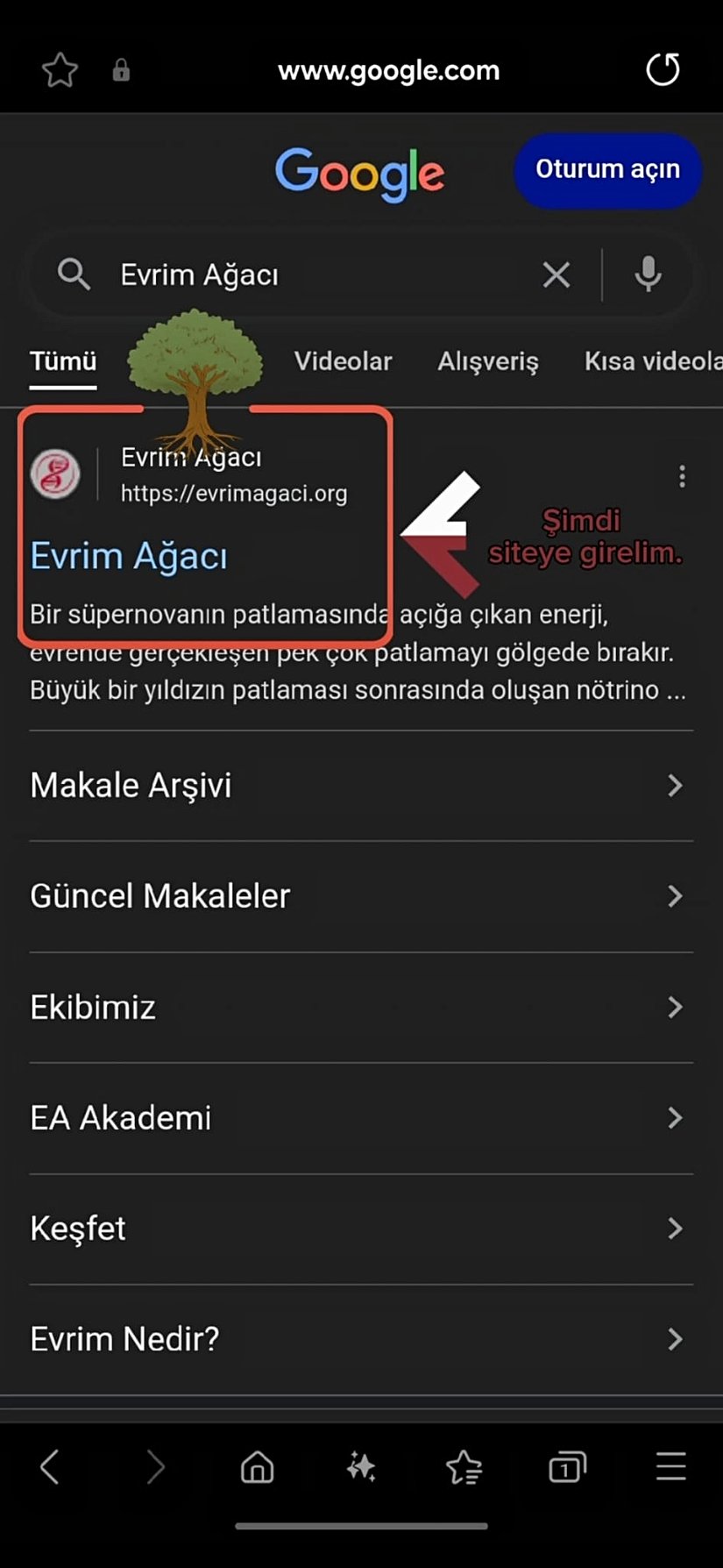Open the browser hamburger menu
The image size is (723, 1568).
point(671,1466)
